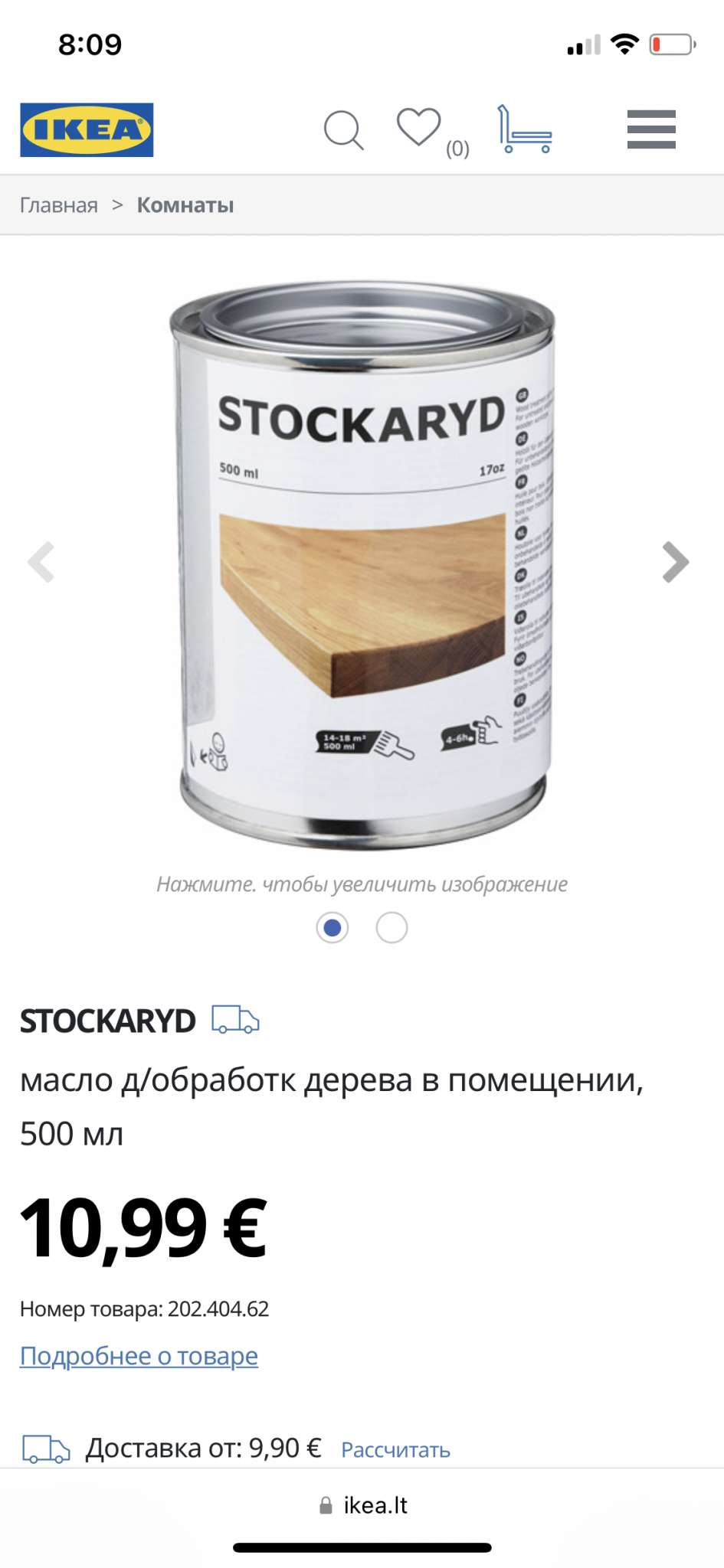This screenshot has width=724, height=1568.
Task: Open the shopping cart
Action: [524, 130]
